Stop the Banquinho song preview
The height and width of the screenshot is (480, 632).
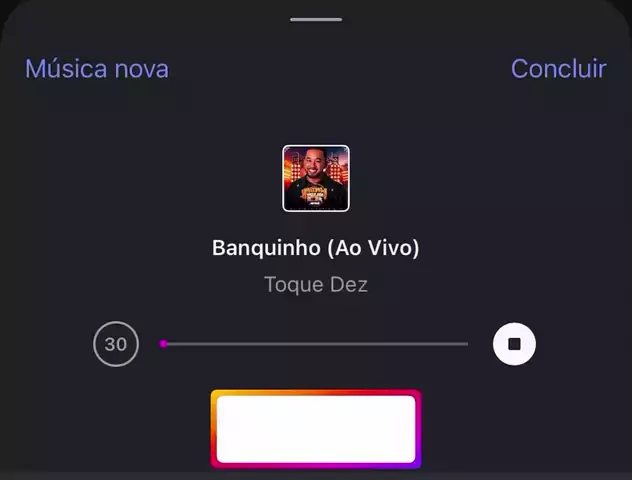[514, 344]
